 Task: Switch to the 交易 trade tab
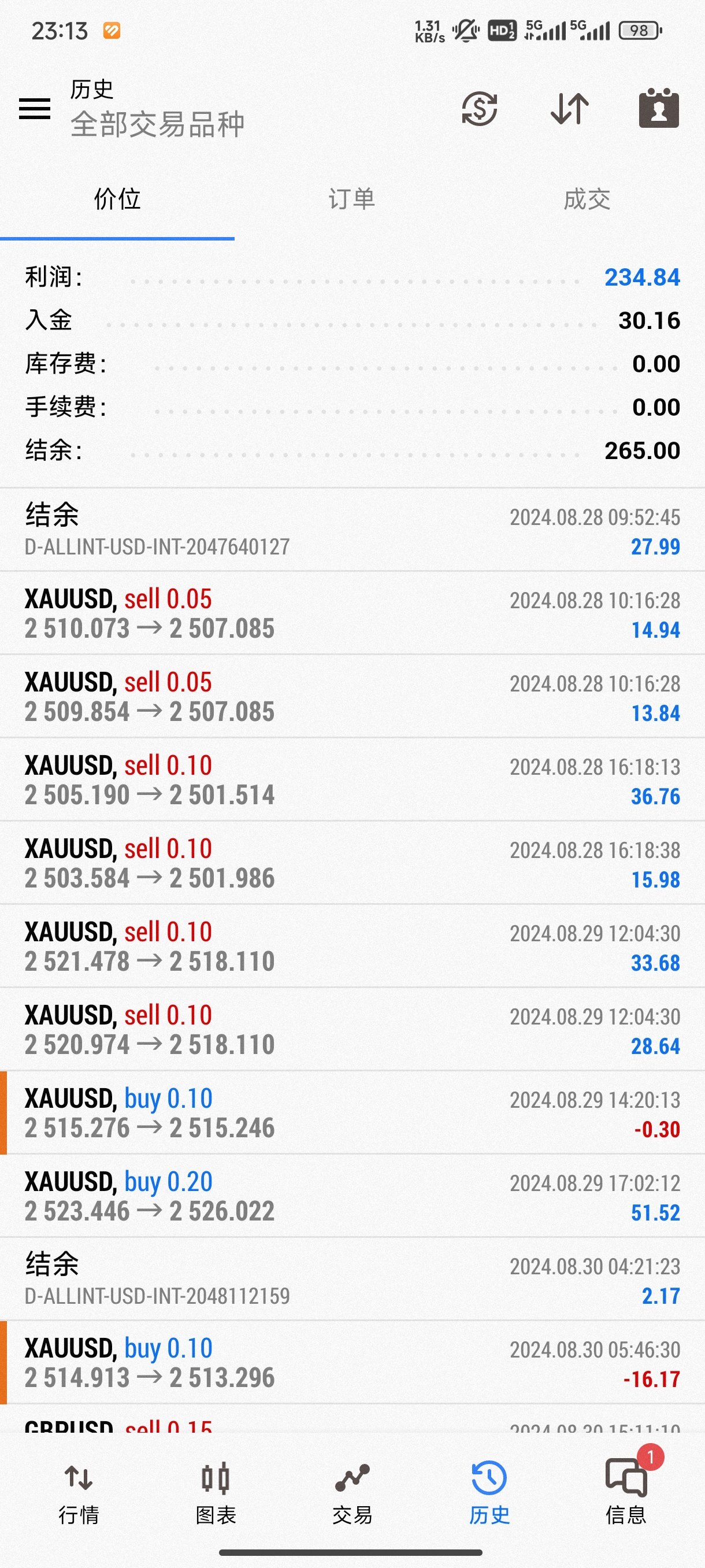point(352,1493)
